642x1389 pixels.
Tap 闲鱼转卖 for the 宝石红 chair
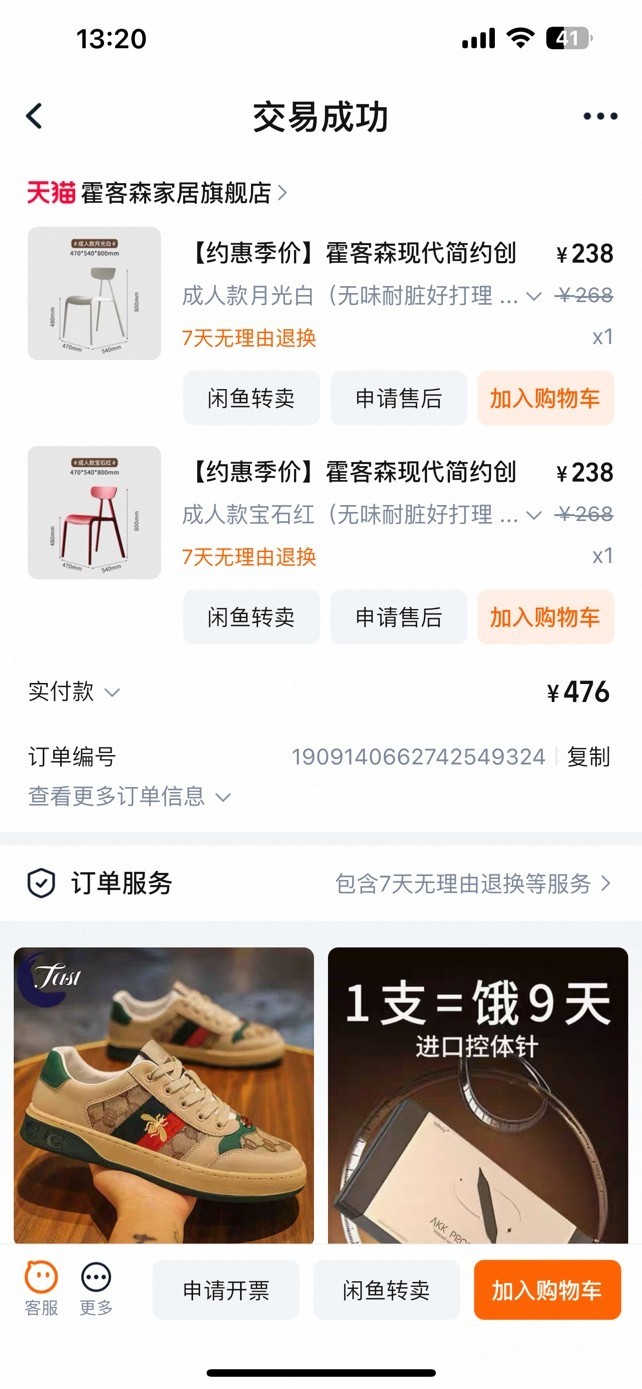(251, 617)
